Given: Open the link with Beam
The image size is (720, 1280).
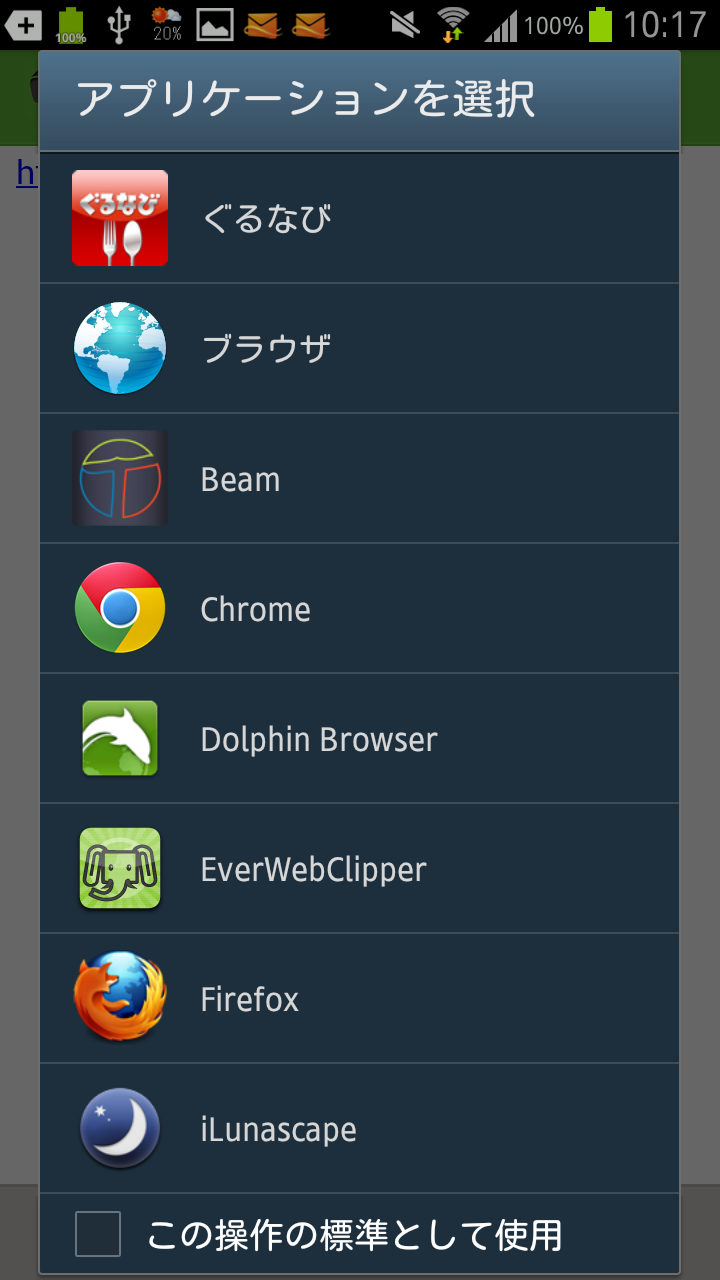Looking at the screenshot, I should (x=360, y=478).
